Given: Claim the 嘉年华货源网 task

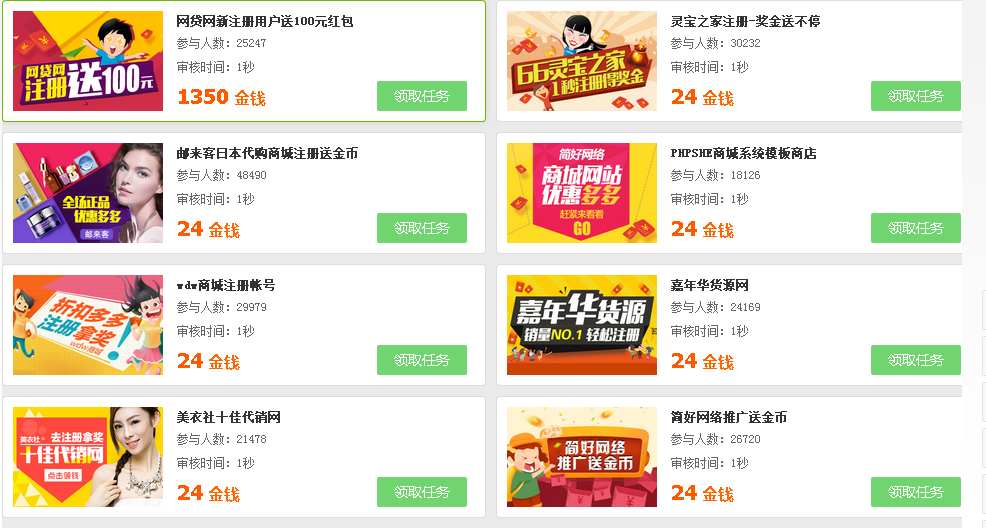Looking at the screenshot, I should point(915,360).
